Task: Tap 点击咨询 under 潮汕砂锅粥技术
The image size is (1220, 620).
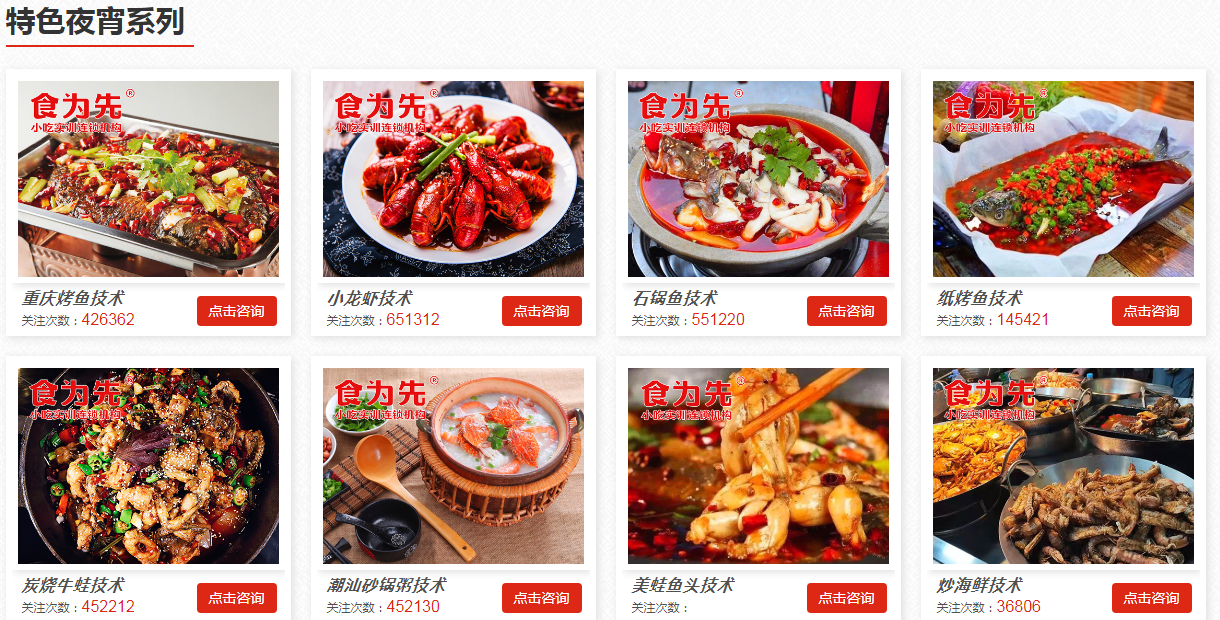Action: tap(541, 598)
